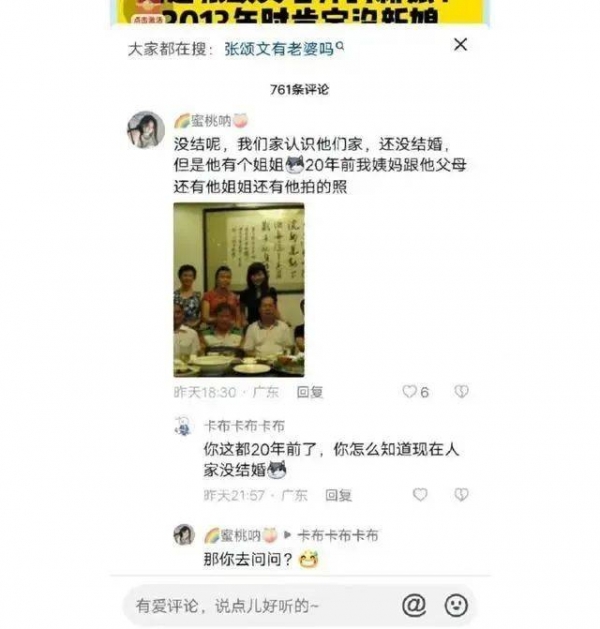Image resolution: width=600 pixels, height=629 pixels.
Task: Like 卡布卡布卡布's comment
Action: 420,495
